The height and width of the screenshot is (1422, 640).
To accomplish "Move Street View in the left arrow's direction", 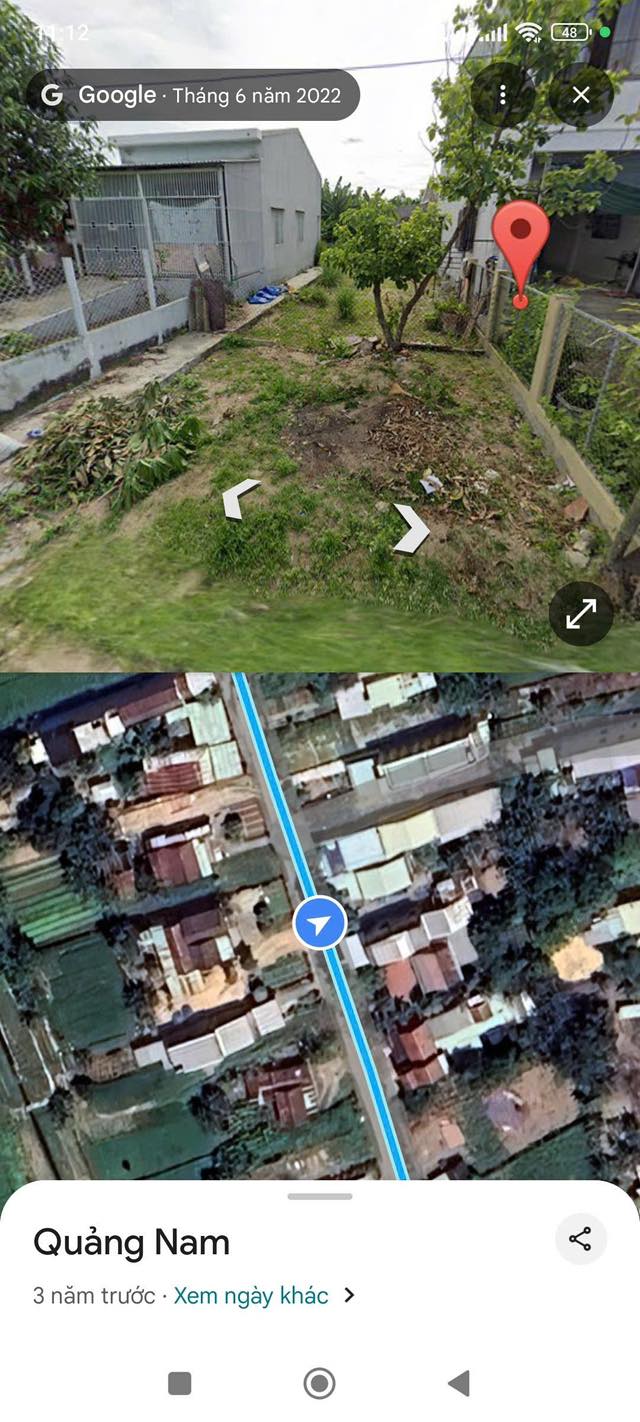I will tap(240, 498).
